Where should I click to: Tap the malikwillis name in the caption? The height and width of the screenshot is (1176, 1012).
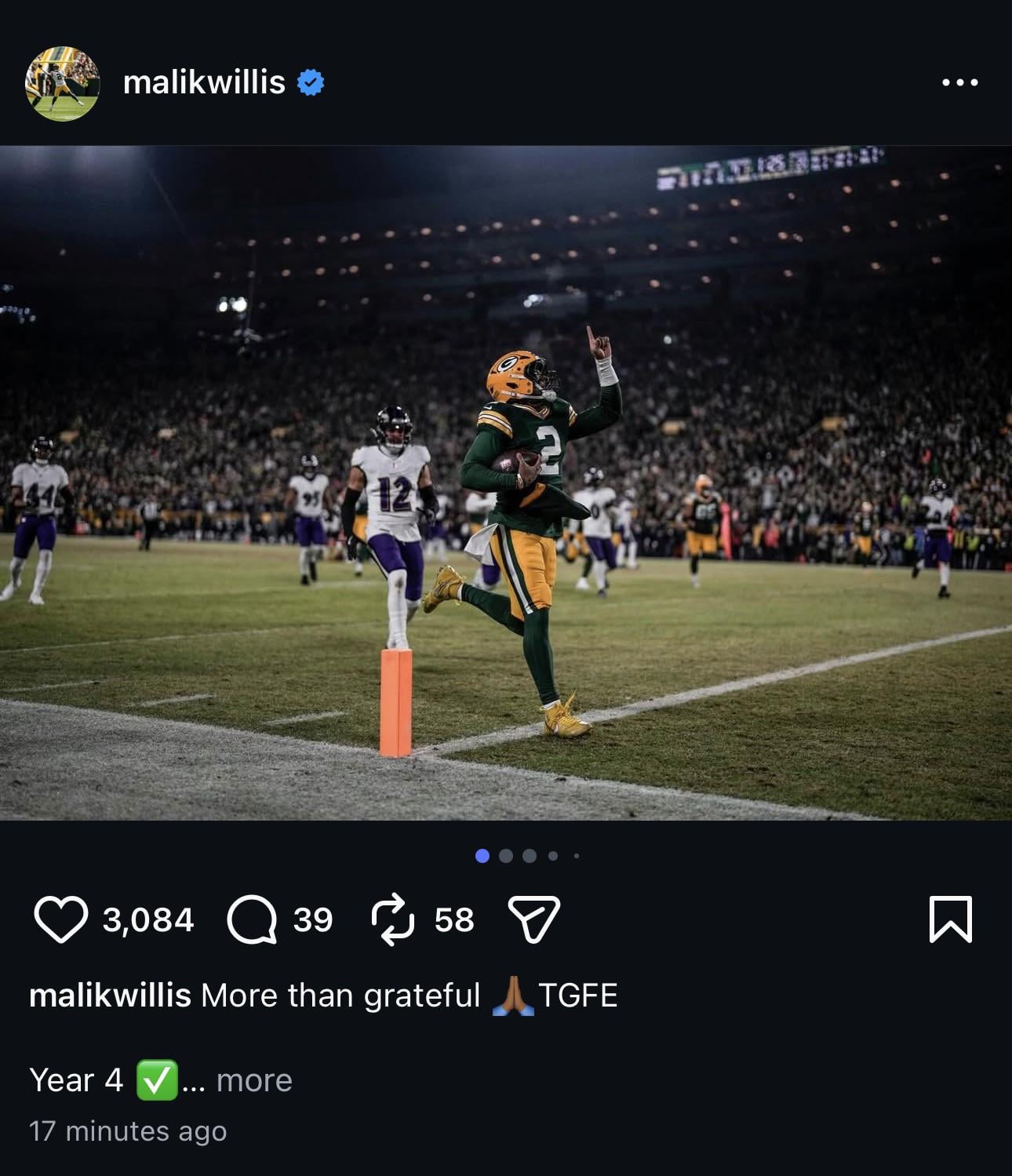coord(110,996)
